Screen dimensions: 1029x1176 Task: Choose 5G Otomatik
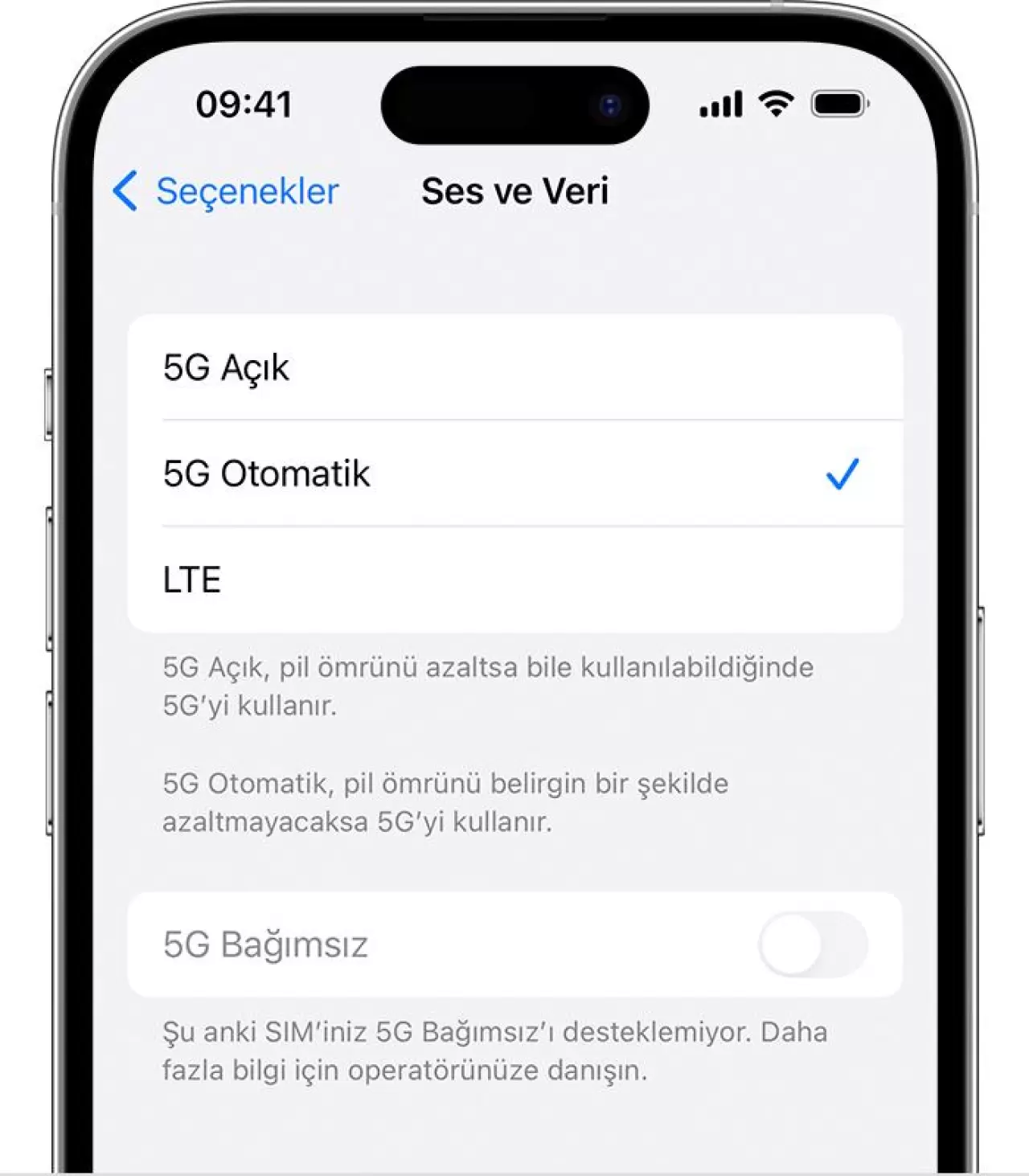(514, 473)
